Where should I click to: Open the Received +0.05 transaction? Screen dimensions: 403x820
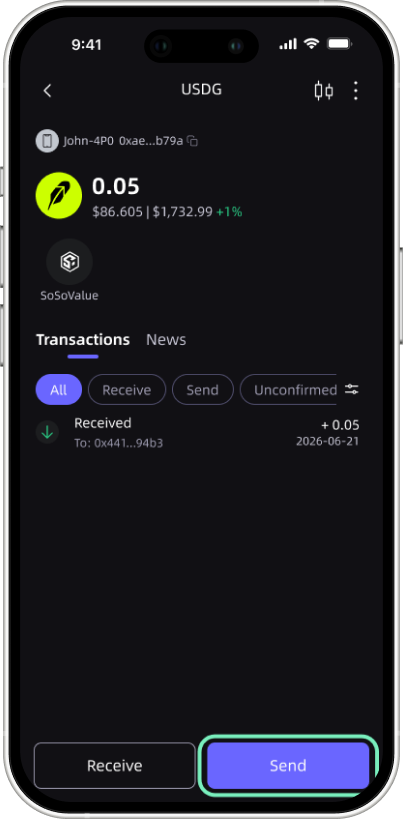pos(197,432)
